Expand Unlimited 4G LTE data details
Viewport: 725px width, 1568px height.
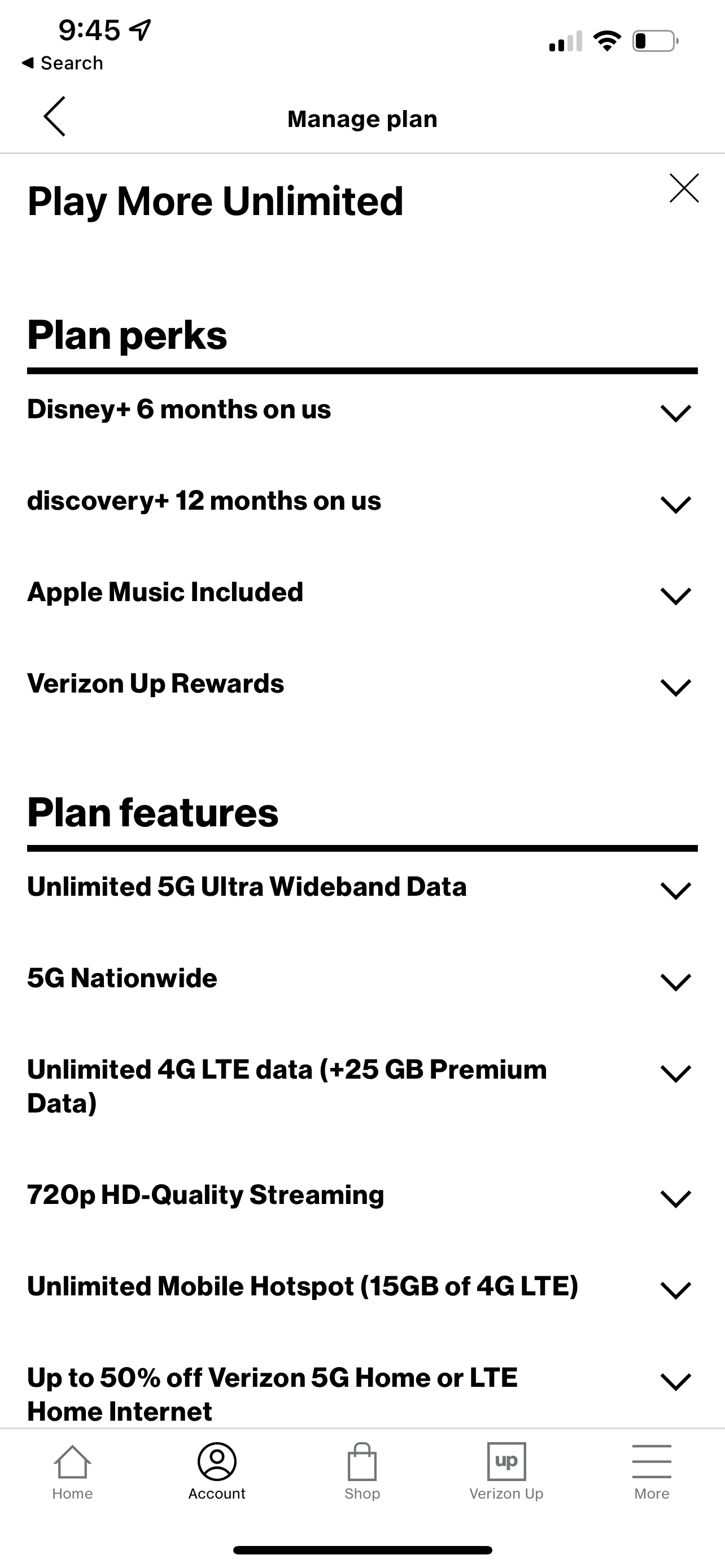point(675,1073)
